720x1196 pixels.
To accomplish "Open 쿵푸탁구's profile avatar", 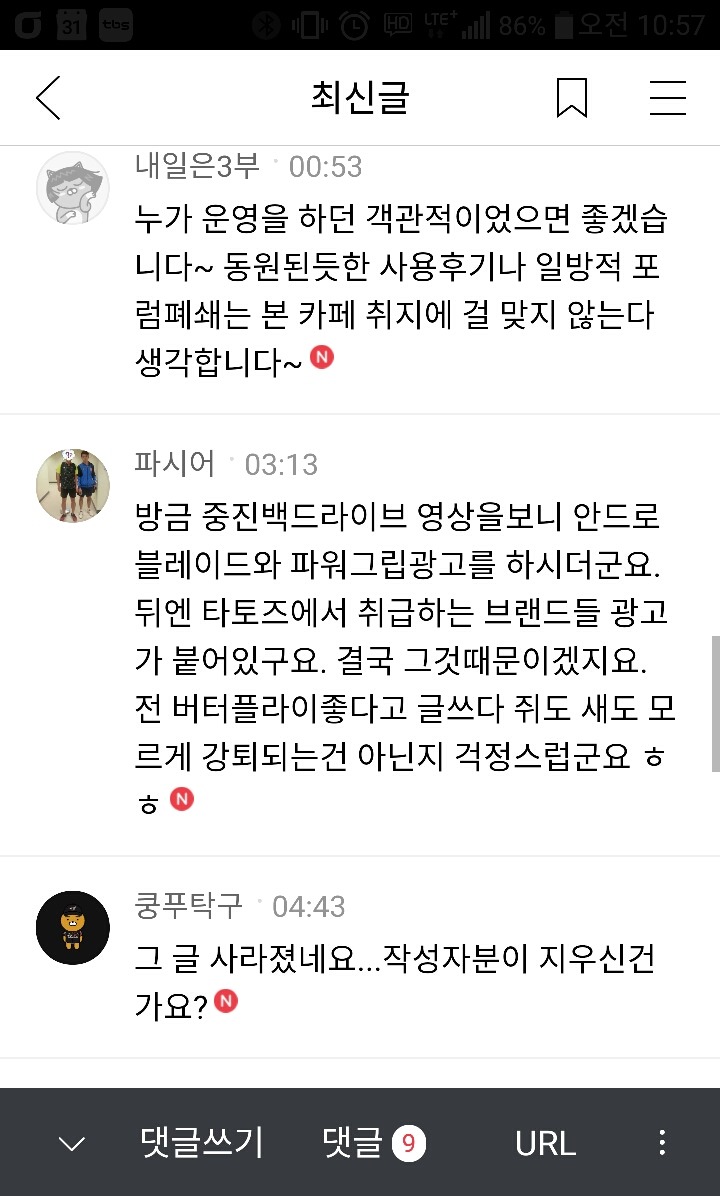I will 73,927.
